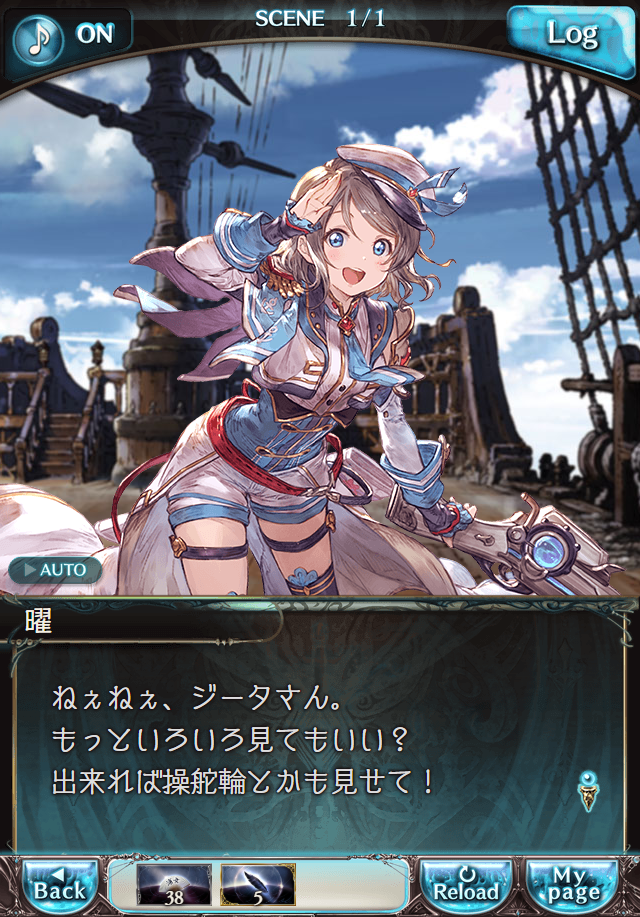Enable AUTO dialogue advance
The image size is (640, 917).
56,570
